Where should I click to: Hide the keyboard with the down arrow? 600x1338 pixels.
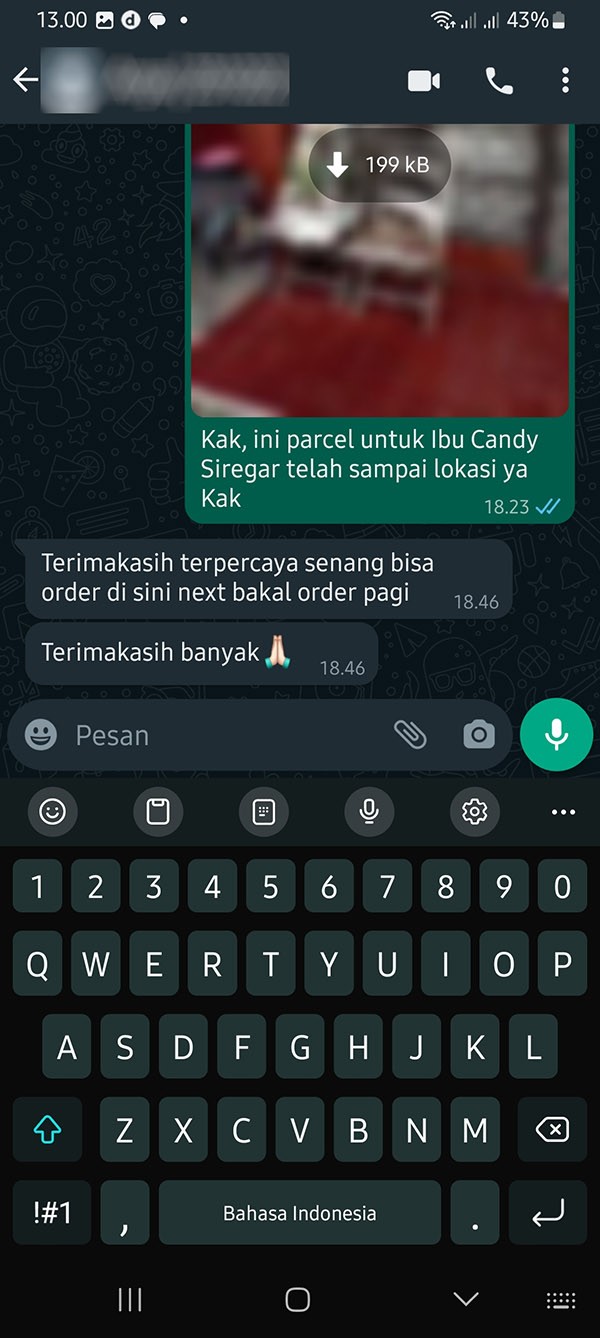pos(465,1299)
